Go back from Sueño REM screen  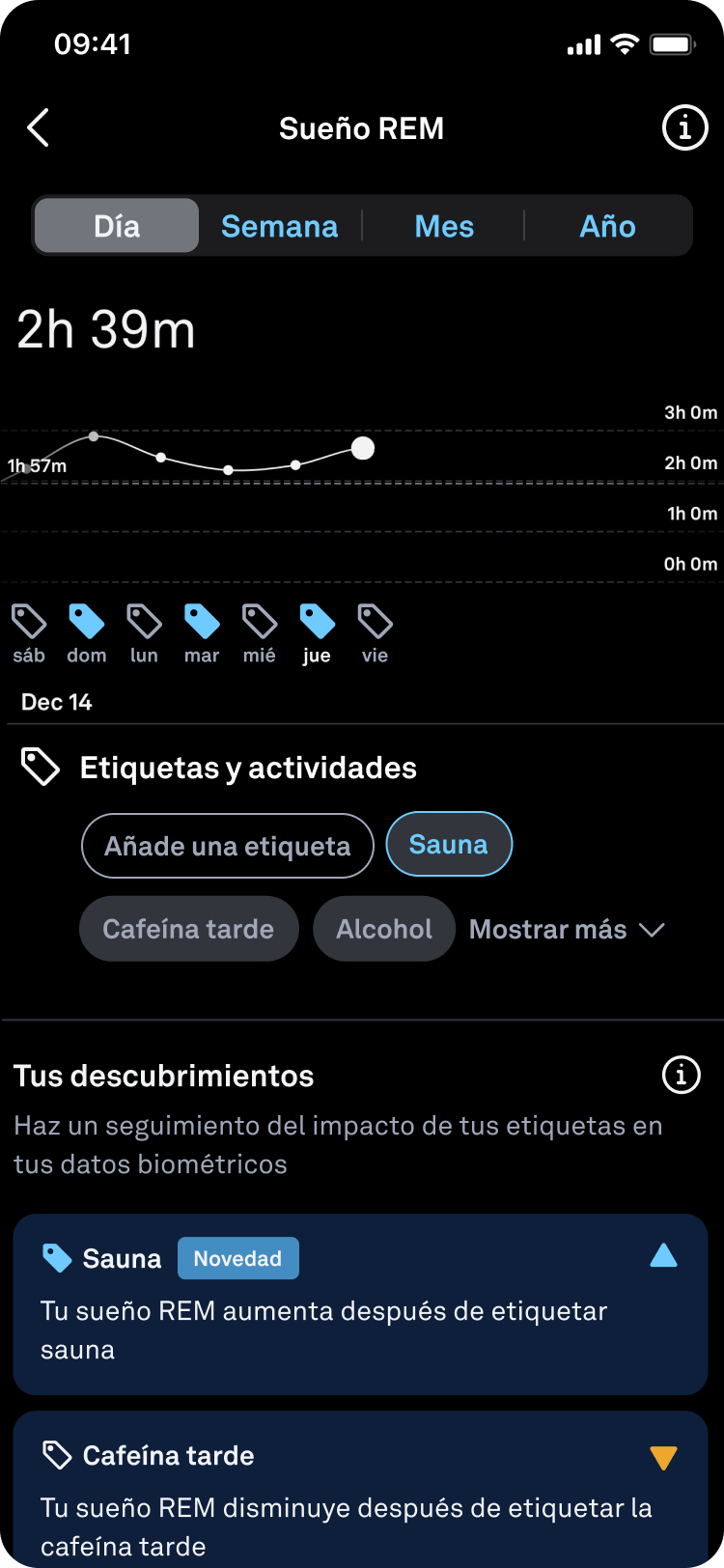pyautogui.click(x=39, y=127)
